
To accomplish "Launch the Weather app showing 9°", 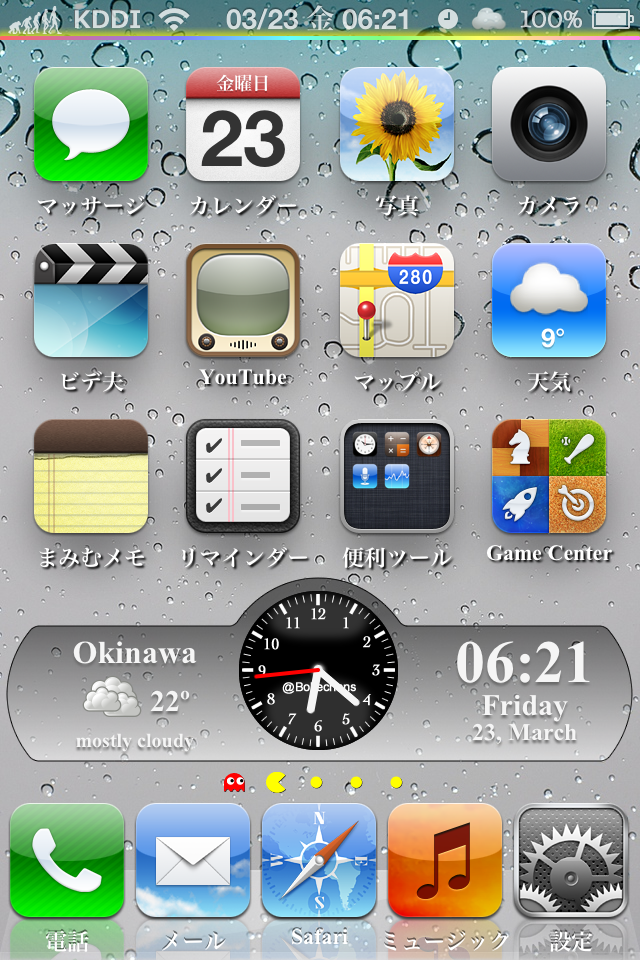I will [x=548, y=301].
